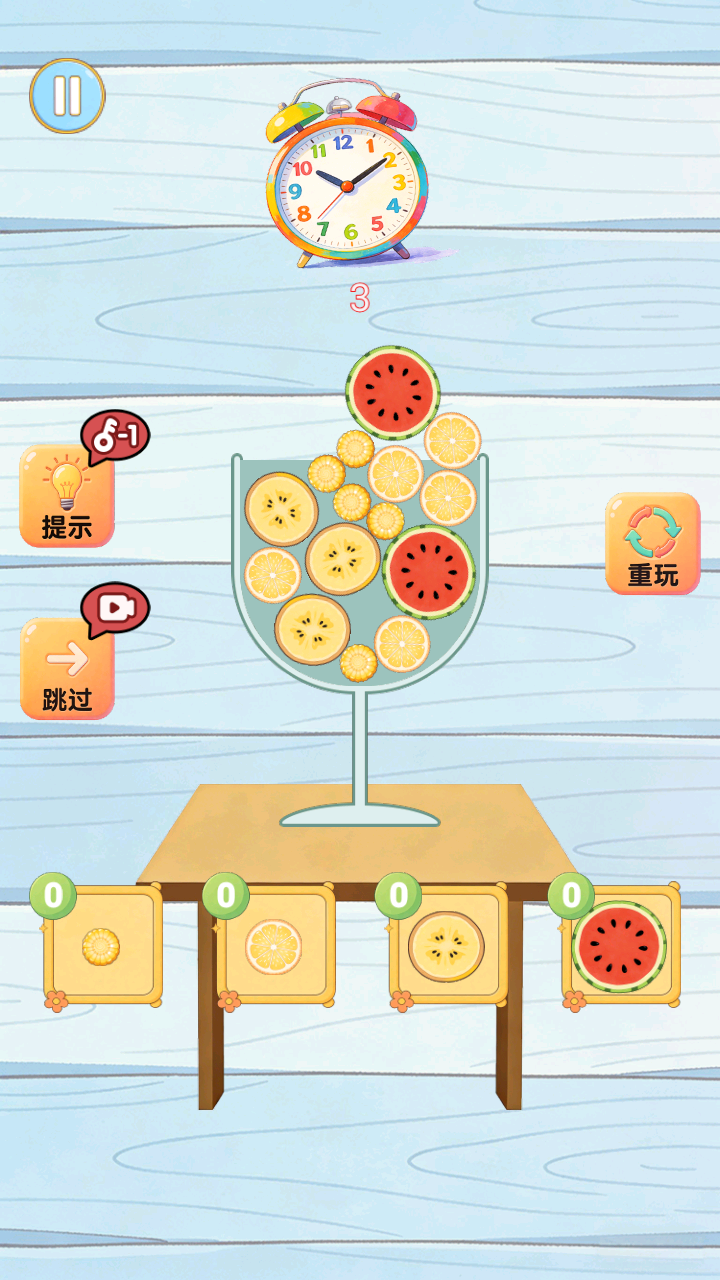Image resolution: width=720 pixels, height=1280 pixels.
Task: Select the lemon slice answer box
Action: tap(275, 945)
